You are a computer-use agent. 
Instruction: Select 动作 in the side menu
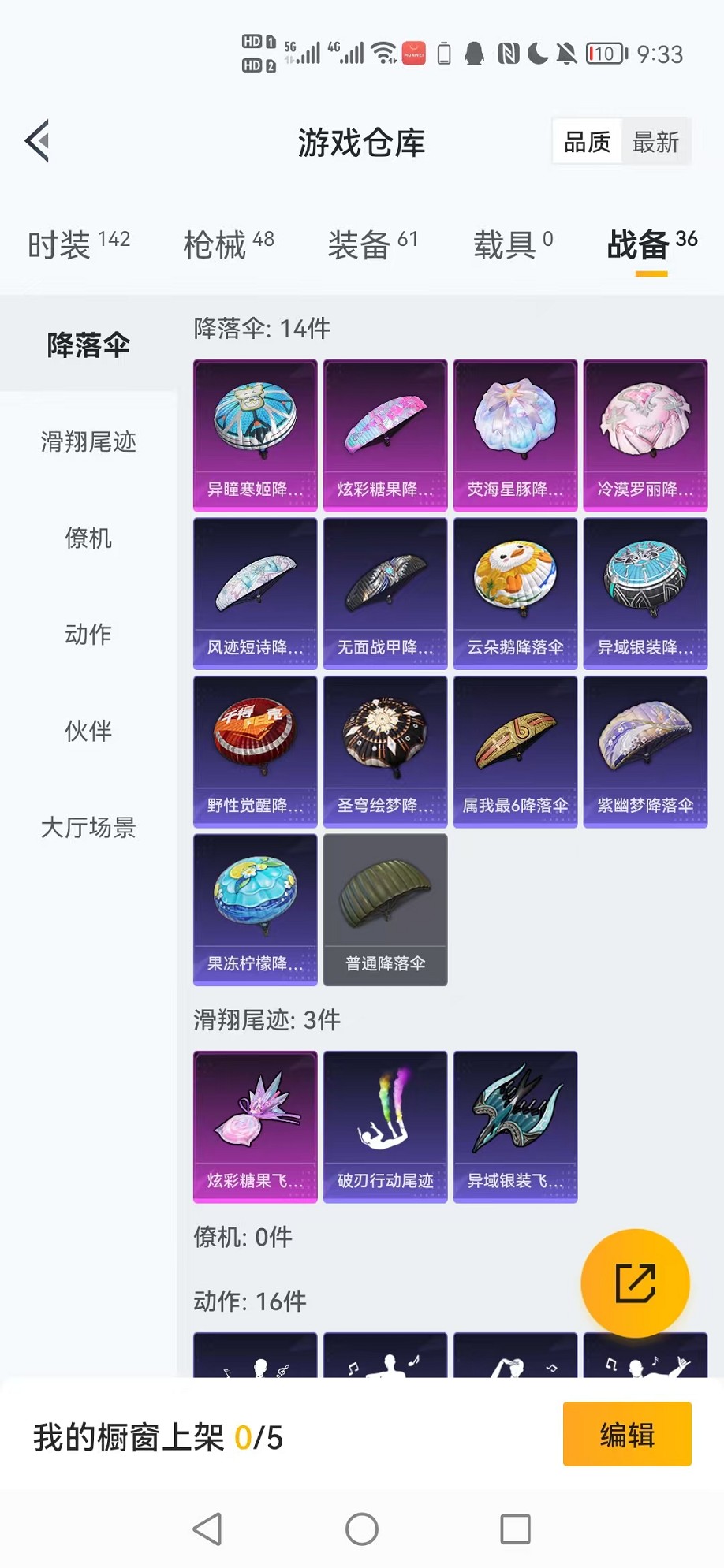(88, 635)
